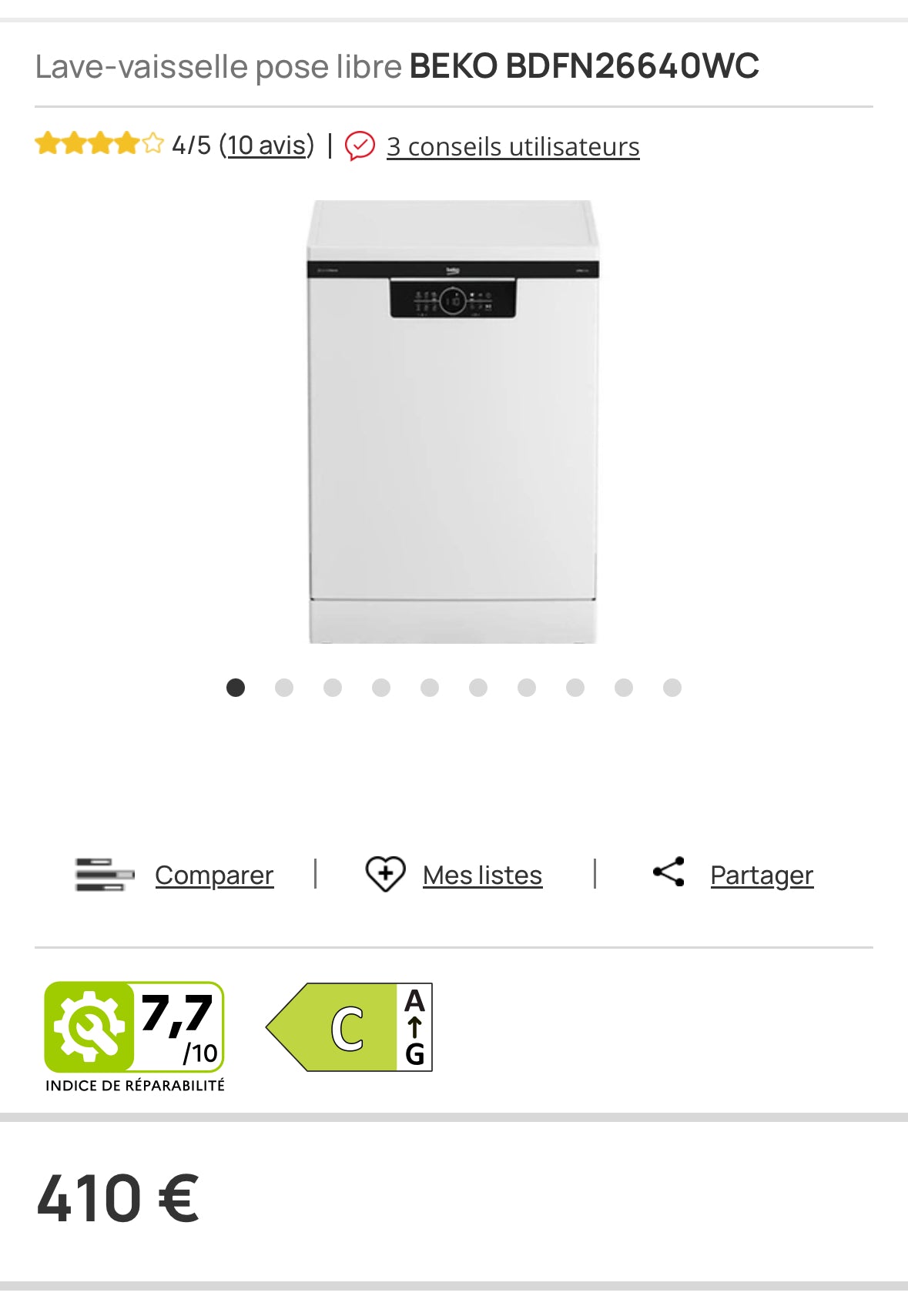Open the dishwasher product photo
Viewport: 908px width, 1316px height.
[453, 422]
